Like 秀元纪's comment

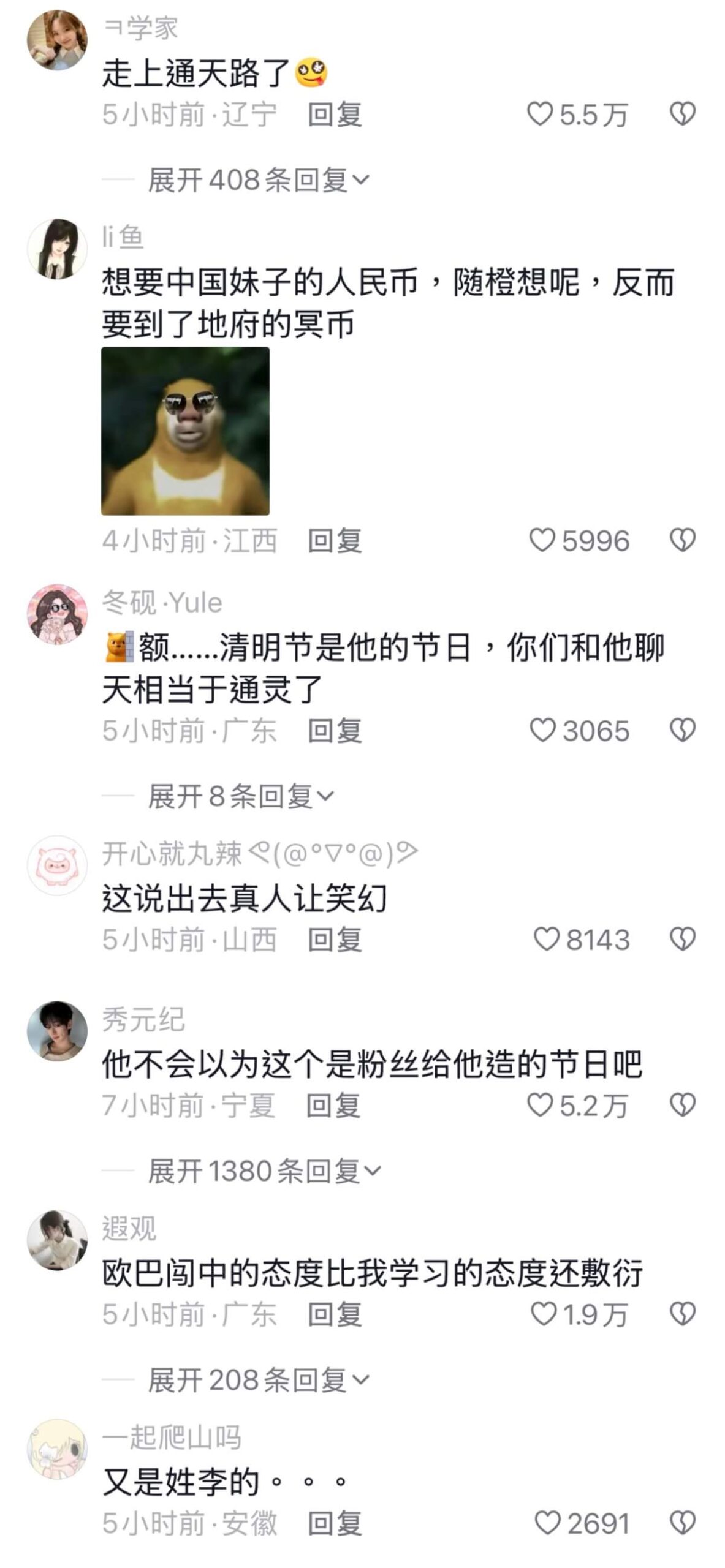tap(540, 1105)
